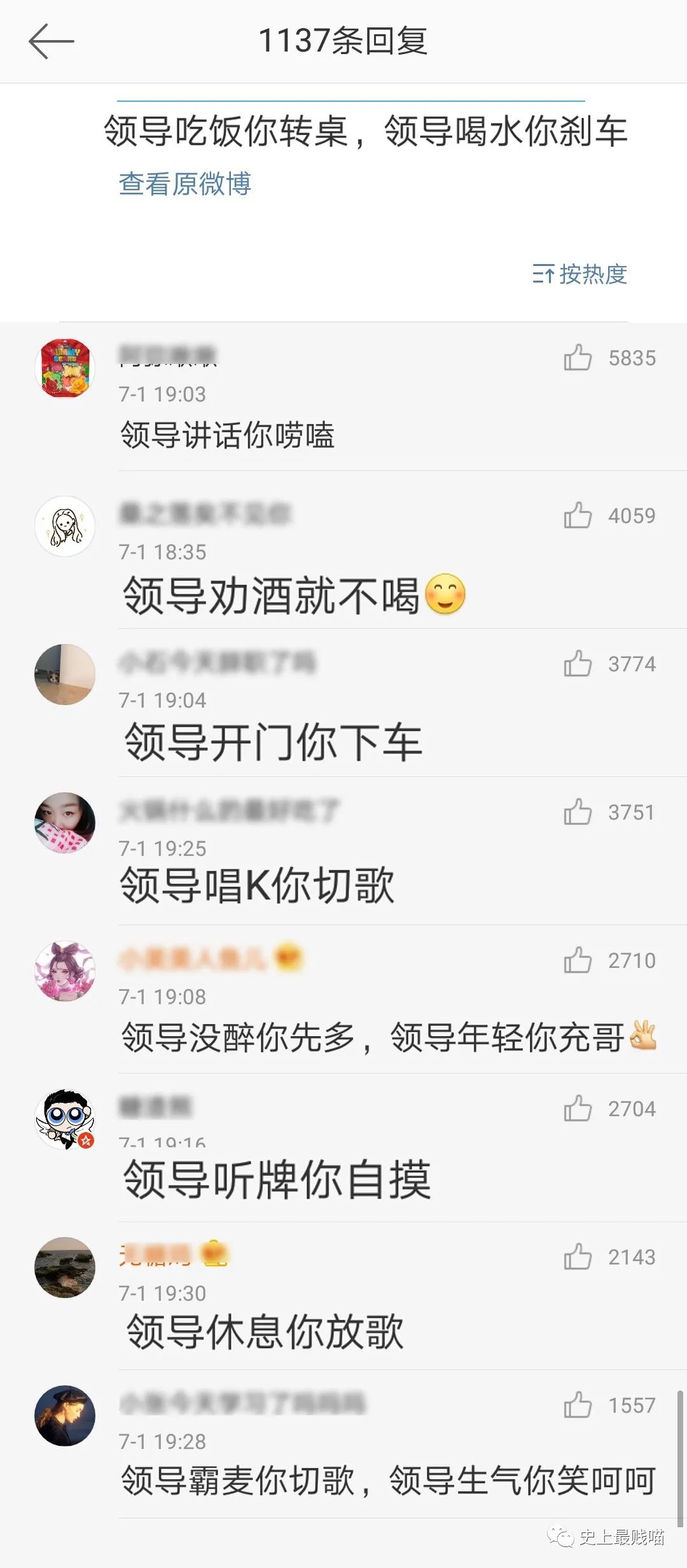Like the comment 领导开门你下车
This screenshot has width=687, height=1568.
click(x=579, y=663)
